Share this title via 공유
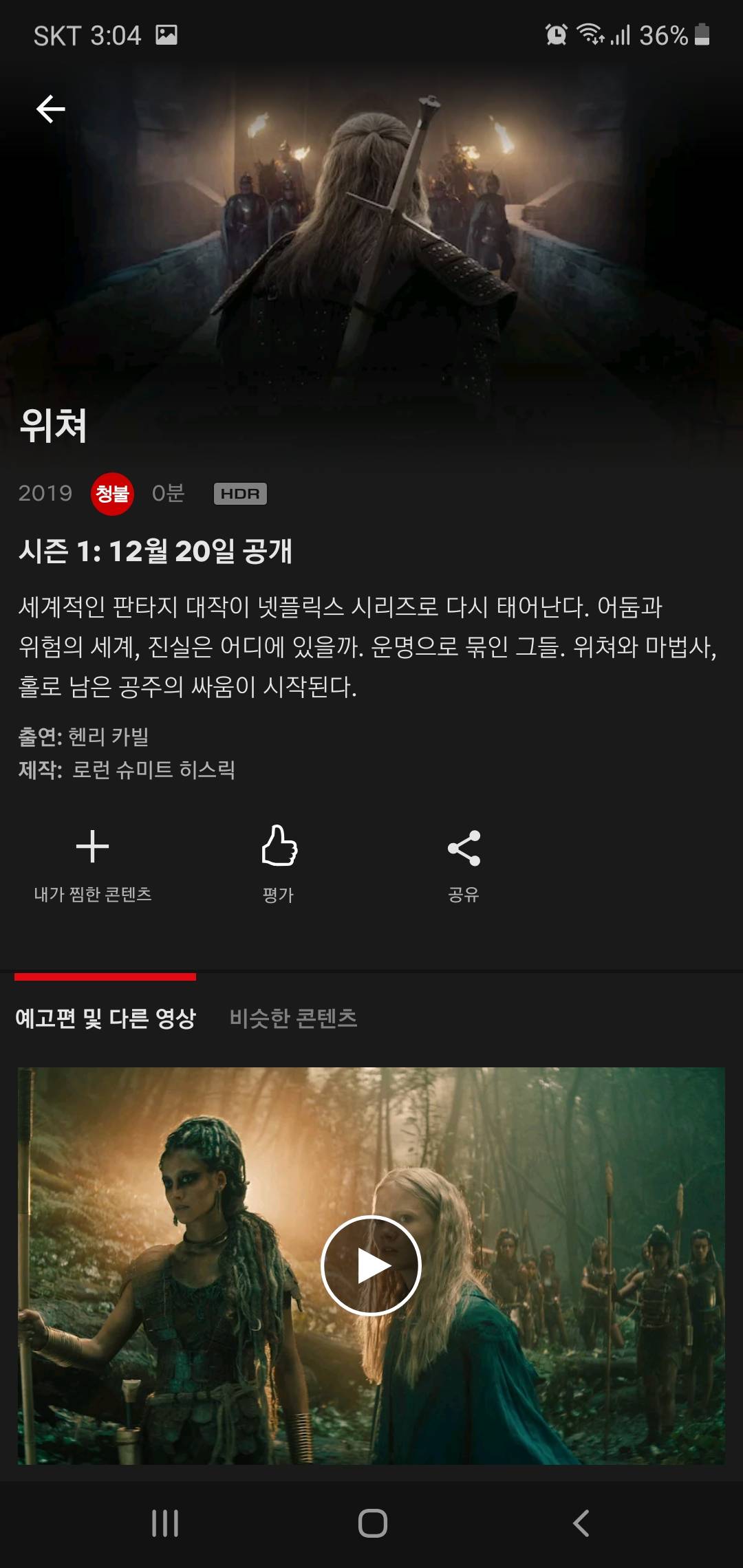This screenshot has height=1568, width=743. 464,862
